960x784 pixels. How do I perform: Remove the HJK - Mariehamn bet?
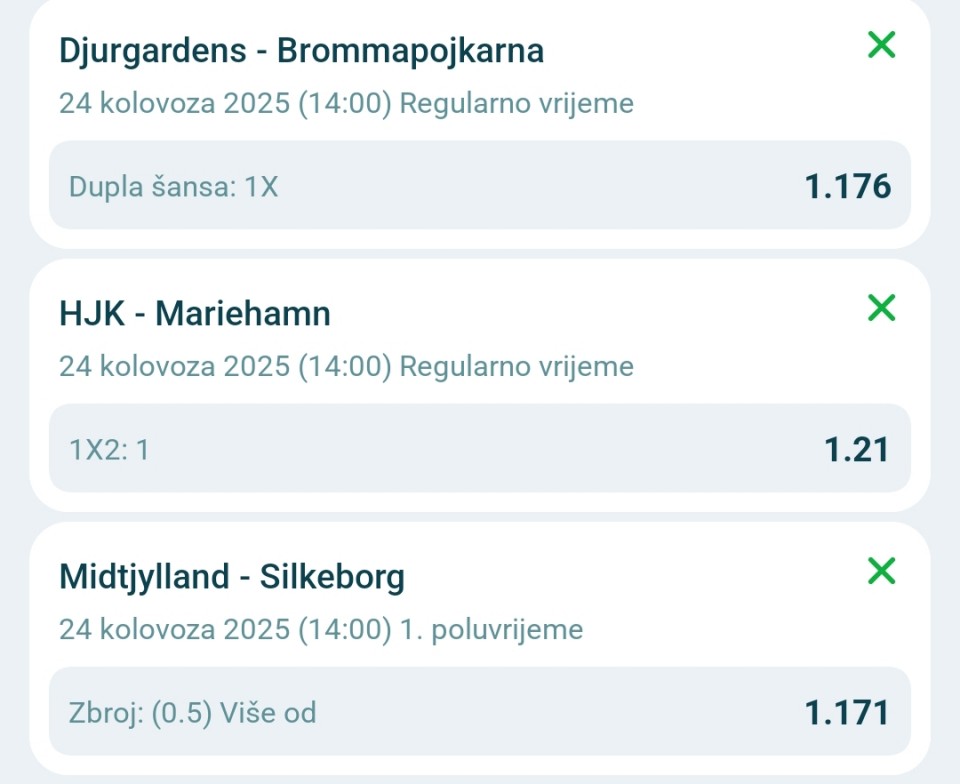point(881,308)
